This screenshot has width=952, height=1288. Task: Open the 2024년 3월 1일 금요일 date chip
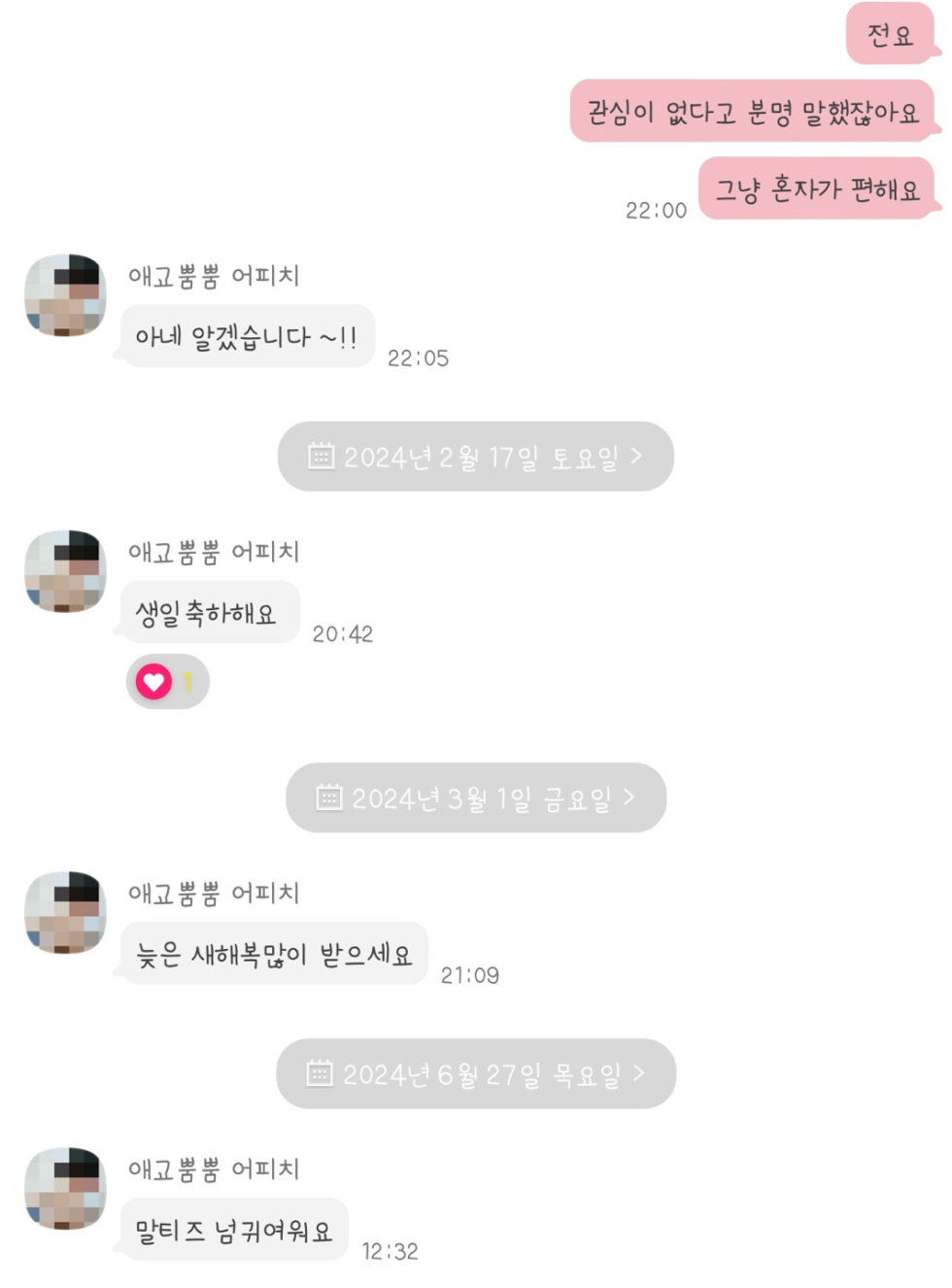475,797
